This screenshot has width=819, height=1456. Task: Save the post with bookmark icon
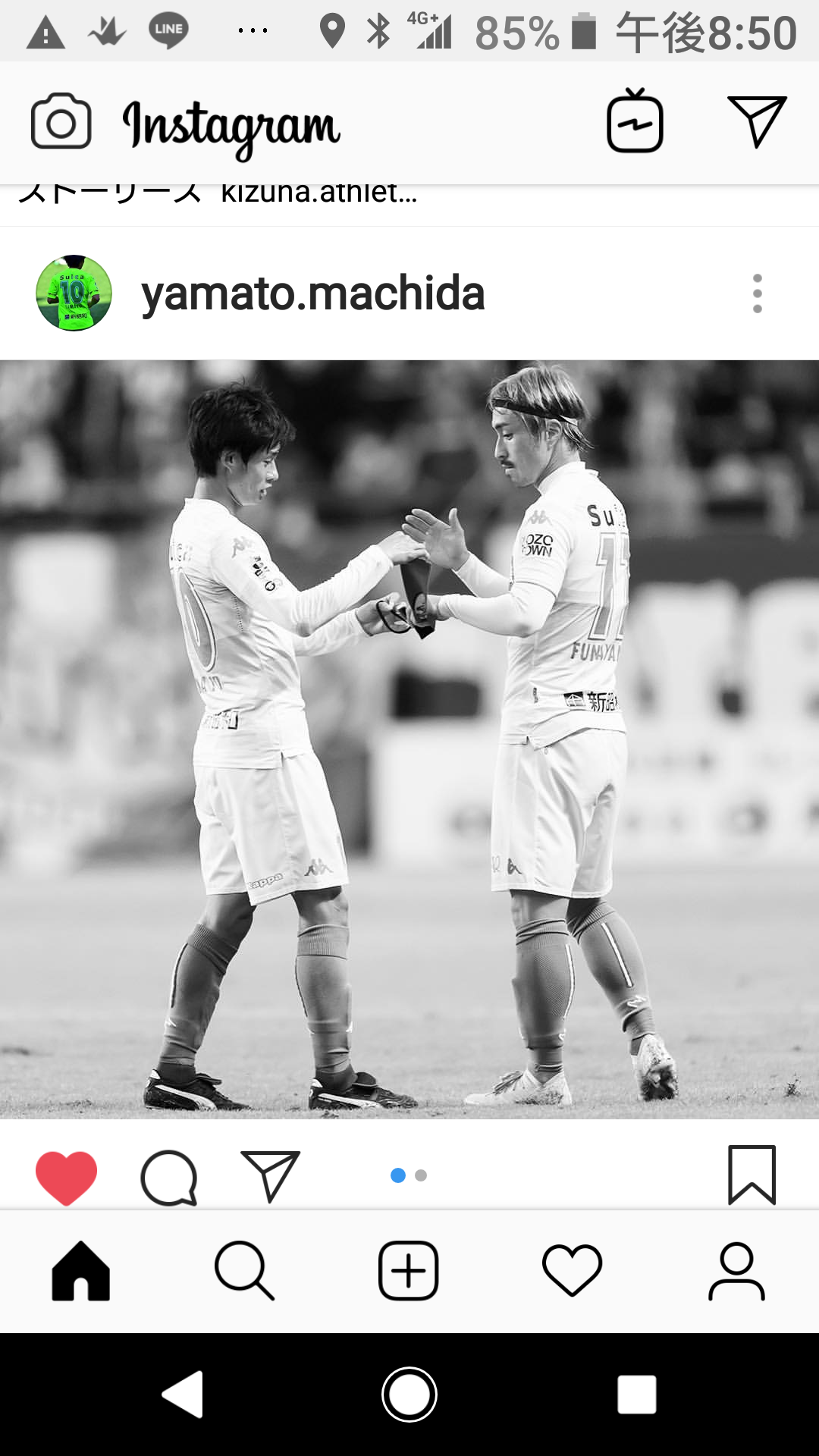[x=752, y=1175]
